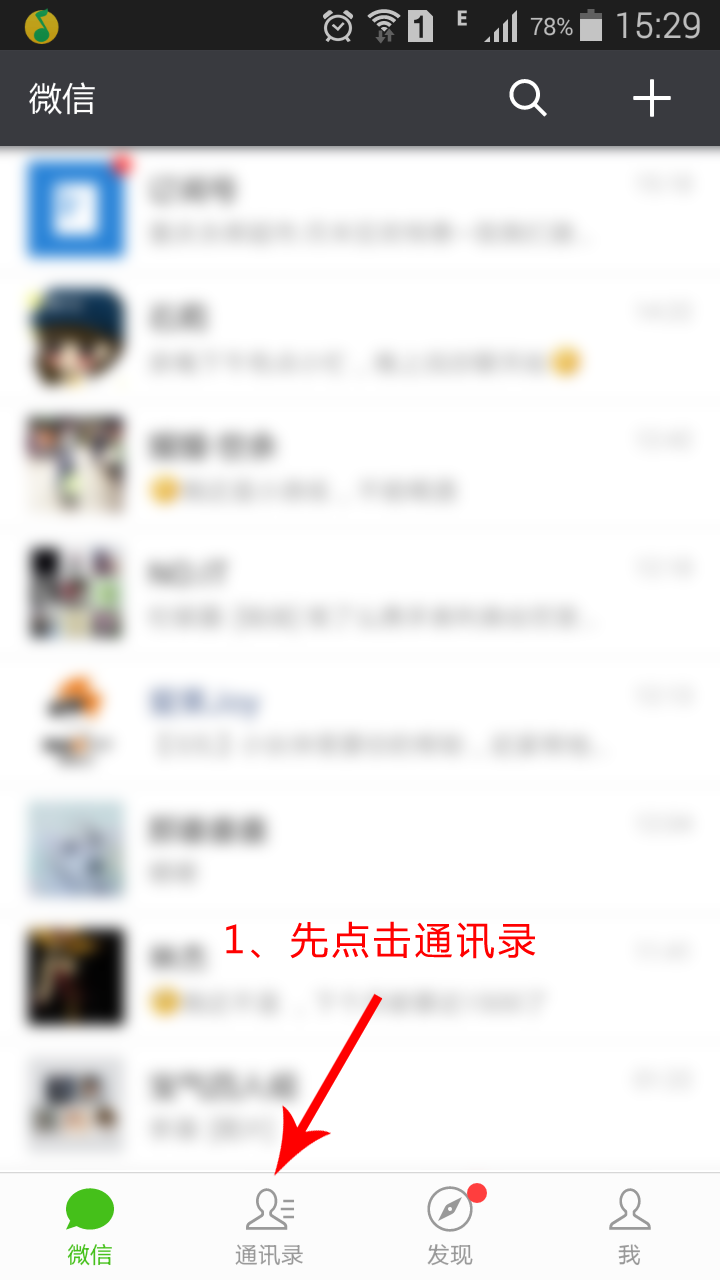Switch to the 发现 tab

click(449, 1226)
